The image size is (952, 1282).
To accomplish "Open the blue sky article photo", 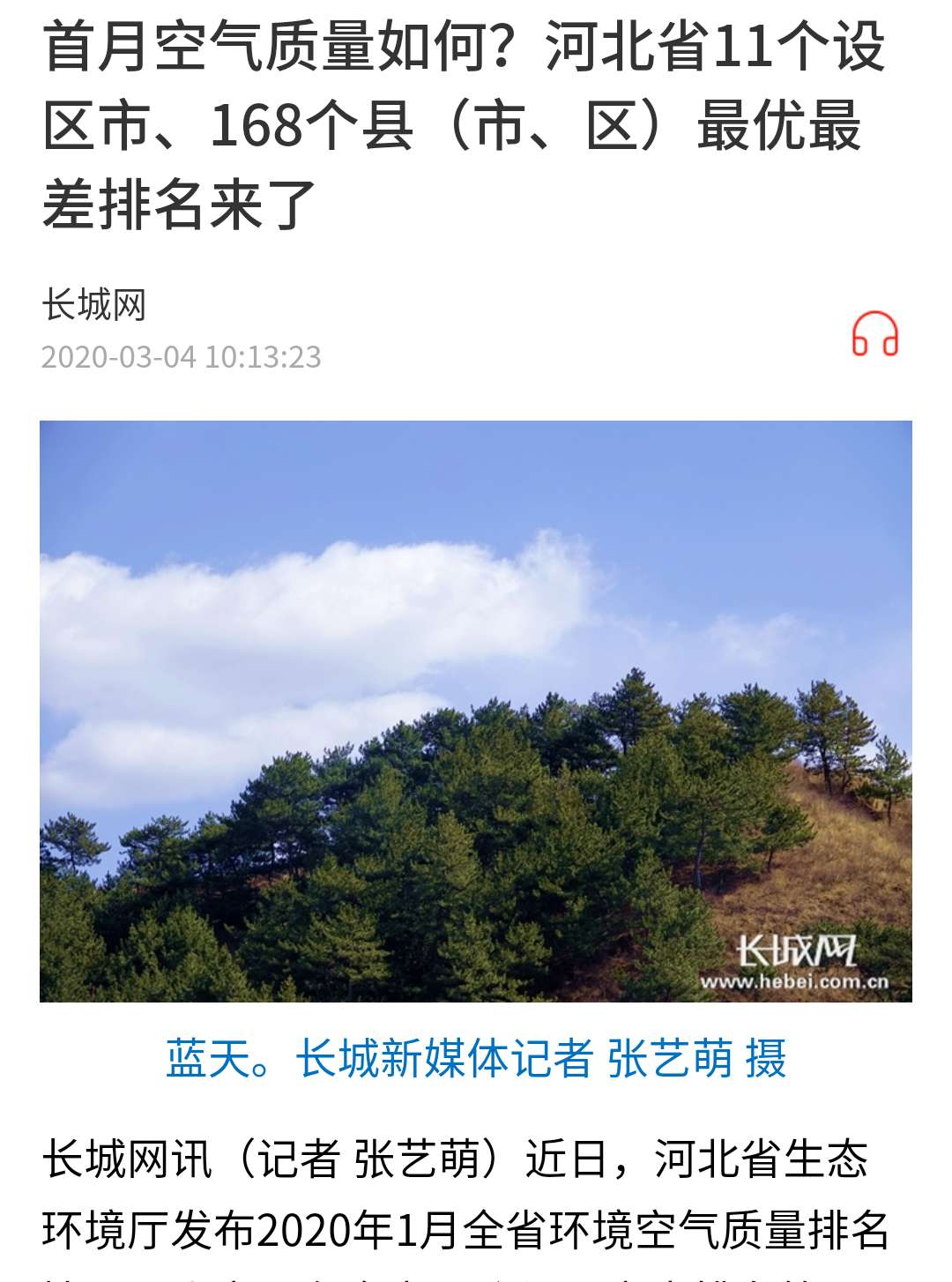I will [x=476, y=711].
